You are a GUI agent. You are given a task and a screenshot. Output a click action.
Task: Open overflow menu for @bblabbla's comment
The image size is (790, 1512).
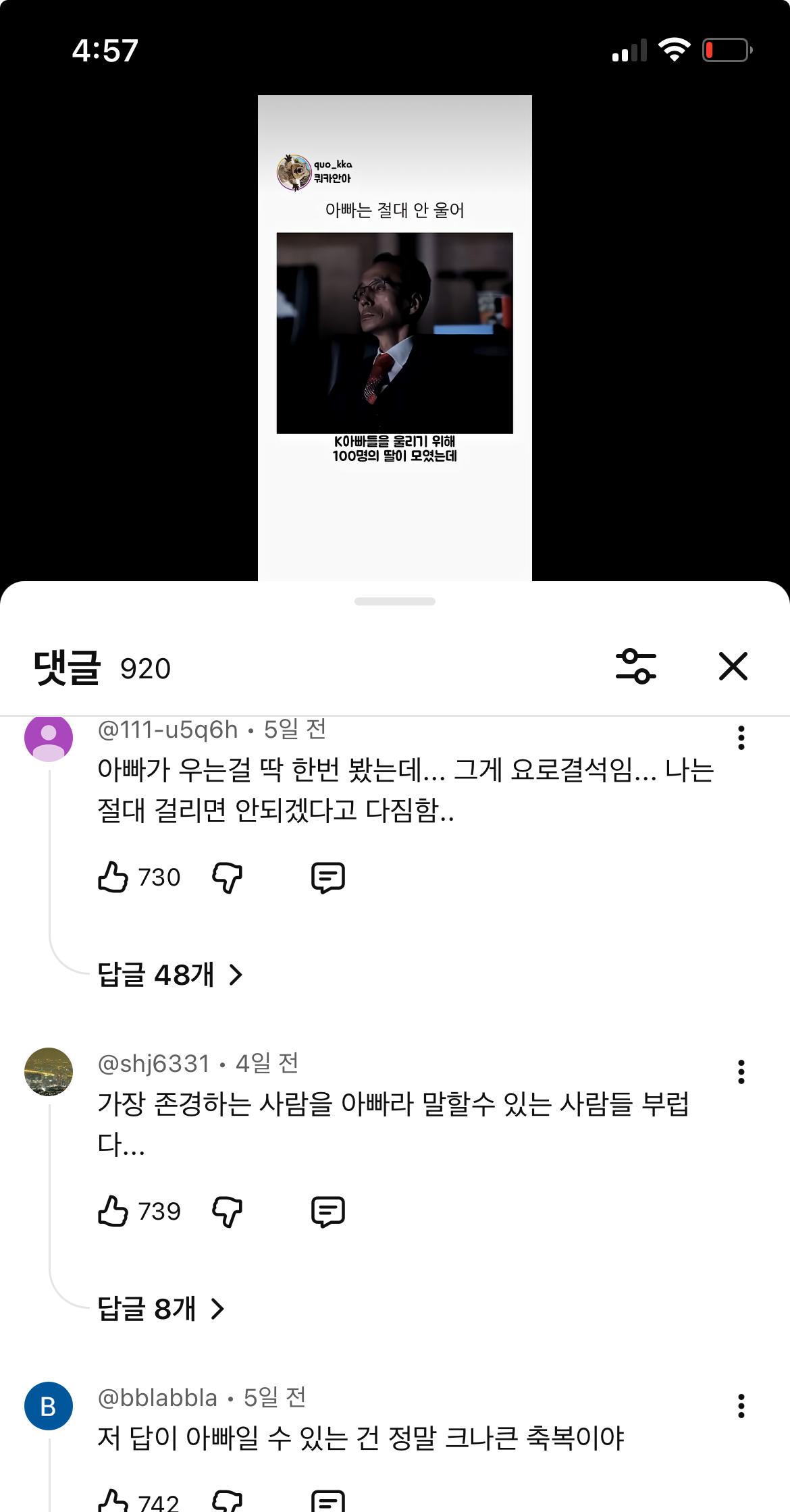coord(741,1406)
